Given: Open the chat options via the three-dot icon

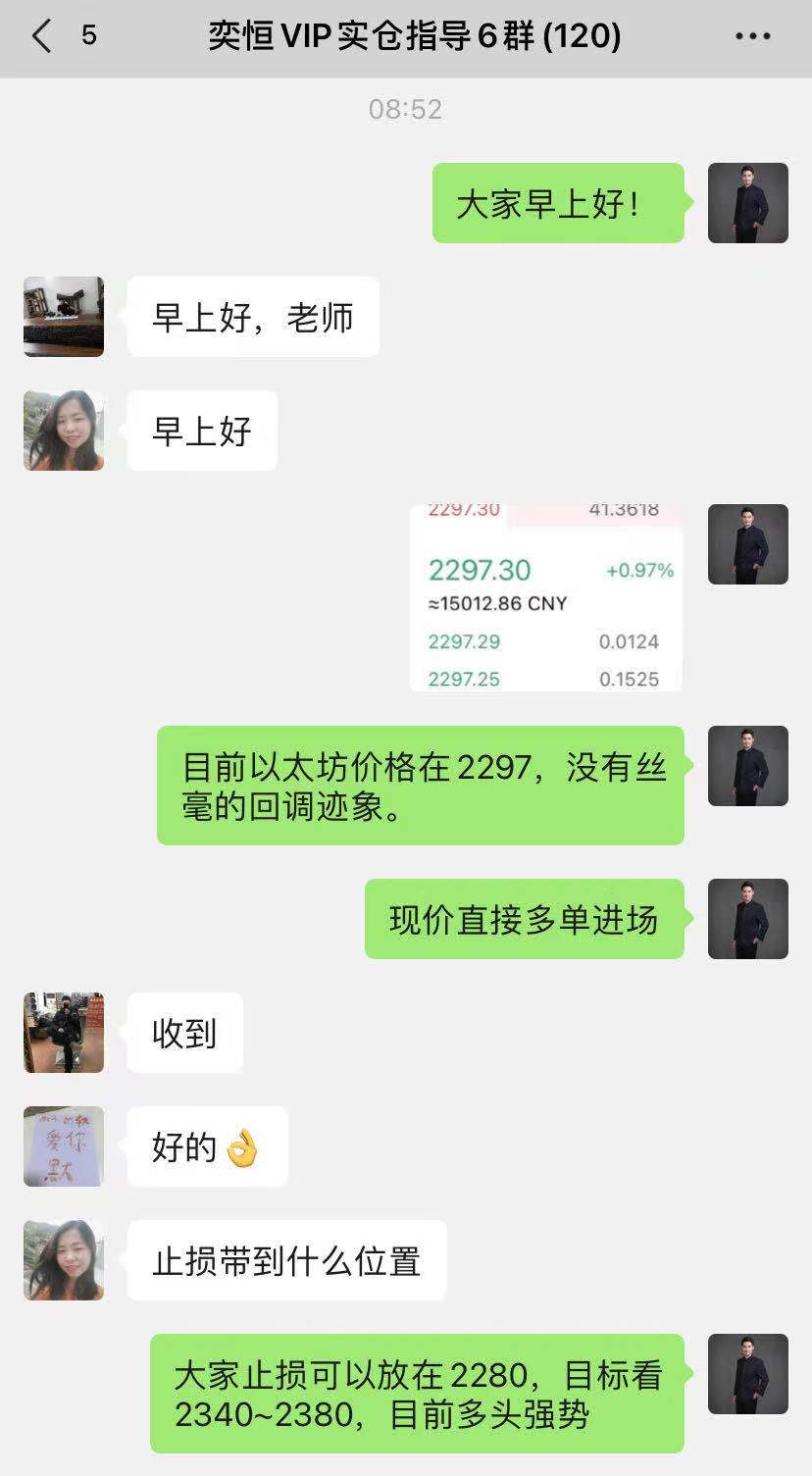Looking at the screenshot, I should click(751, 35).
